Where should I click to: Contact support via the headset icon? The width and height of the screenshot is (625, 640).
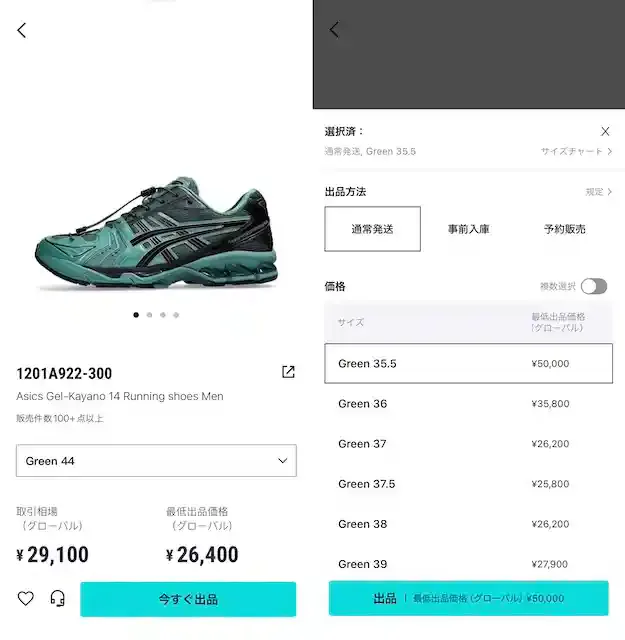pos(57,599)
